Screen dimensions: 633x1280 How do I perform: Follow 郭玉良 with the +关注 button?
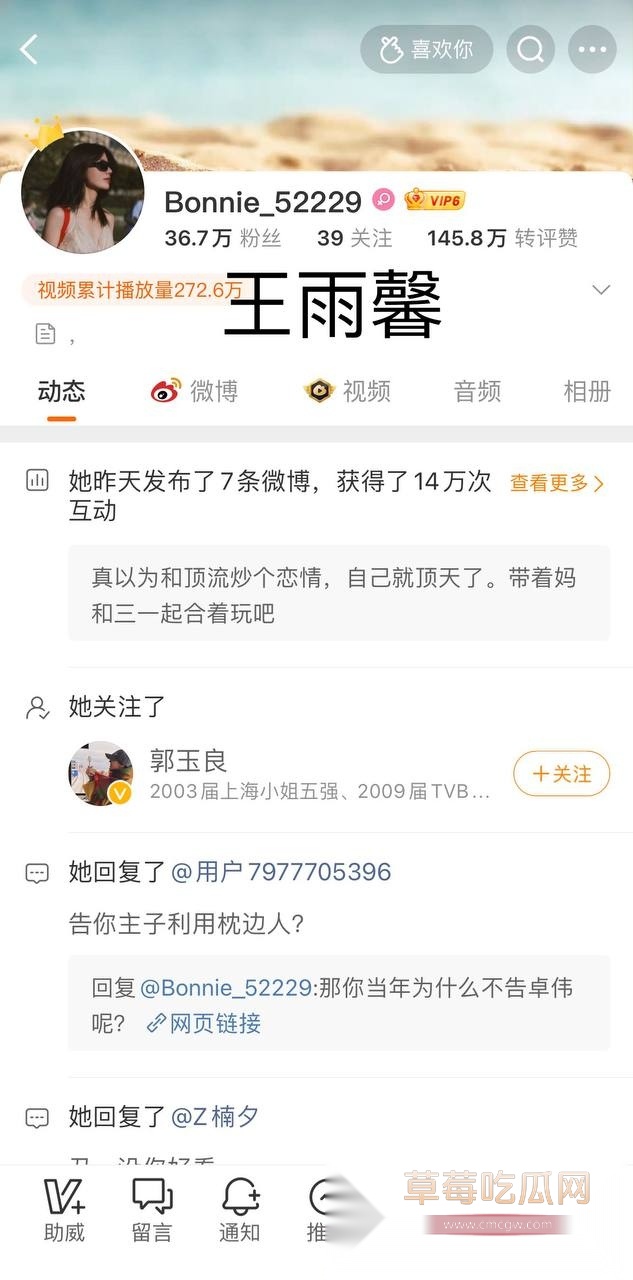click(561, 773)
